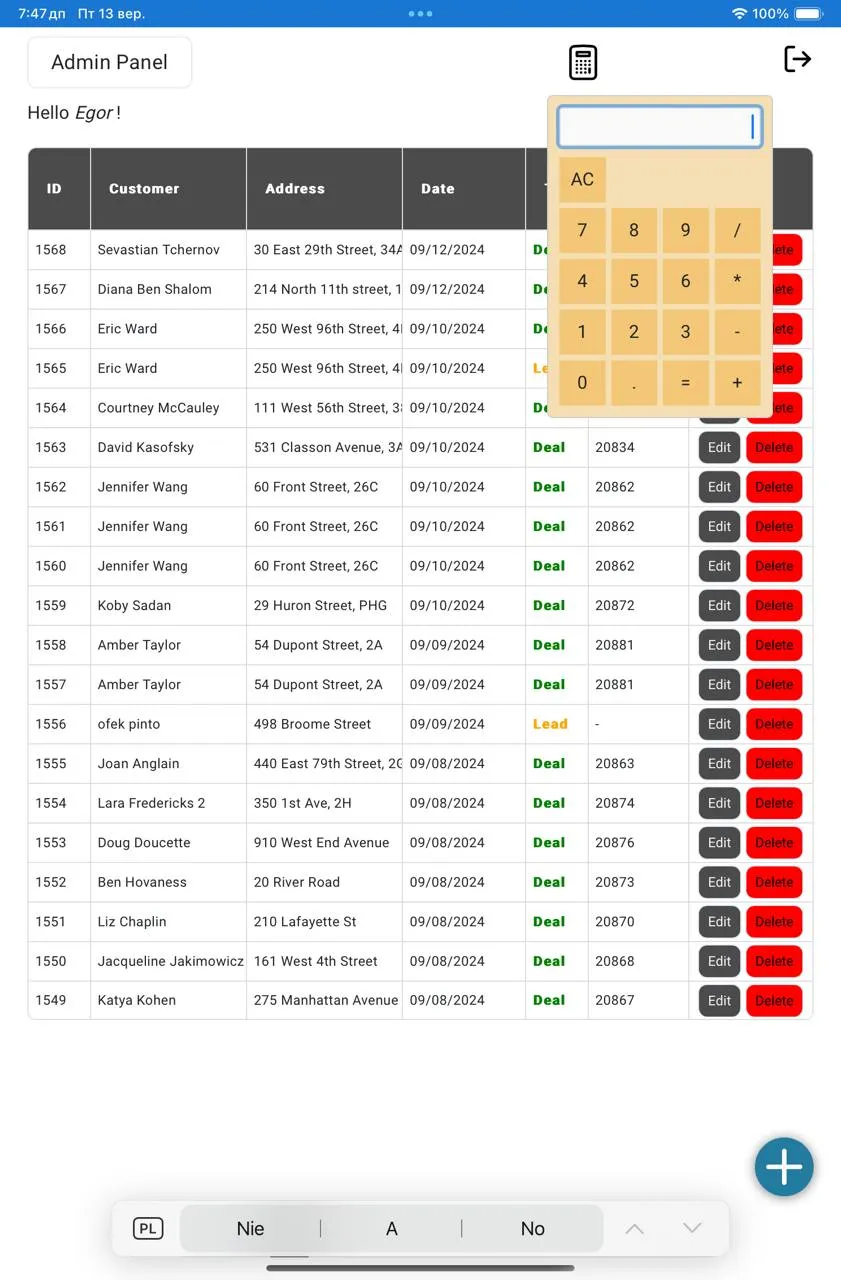Enter digit 5 on calculator

click(634, 281)
